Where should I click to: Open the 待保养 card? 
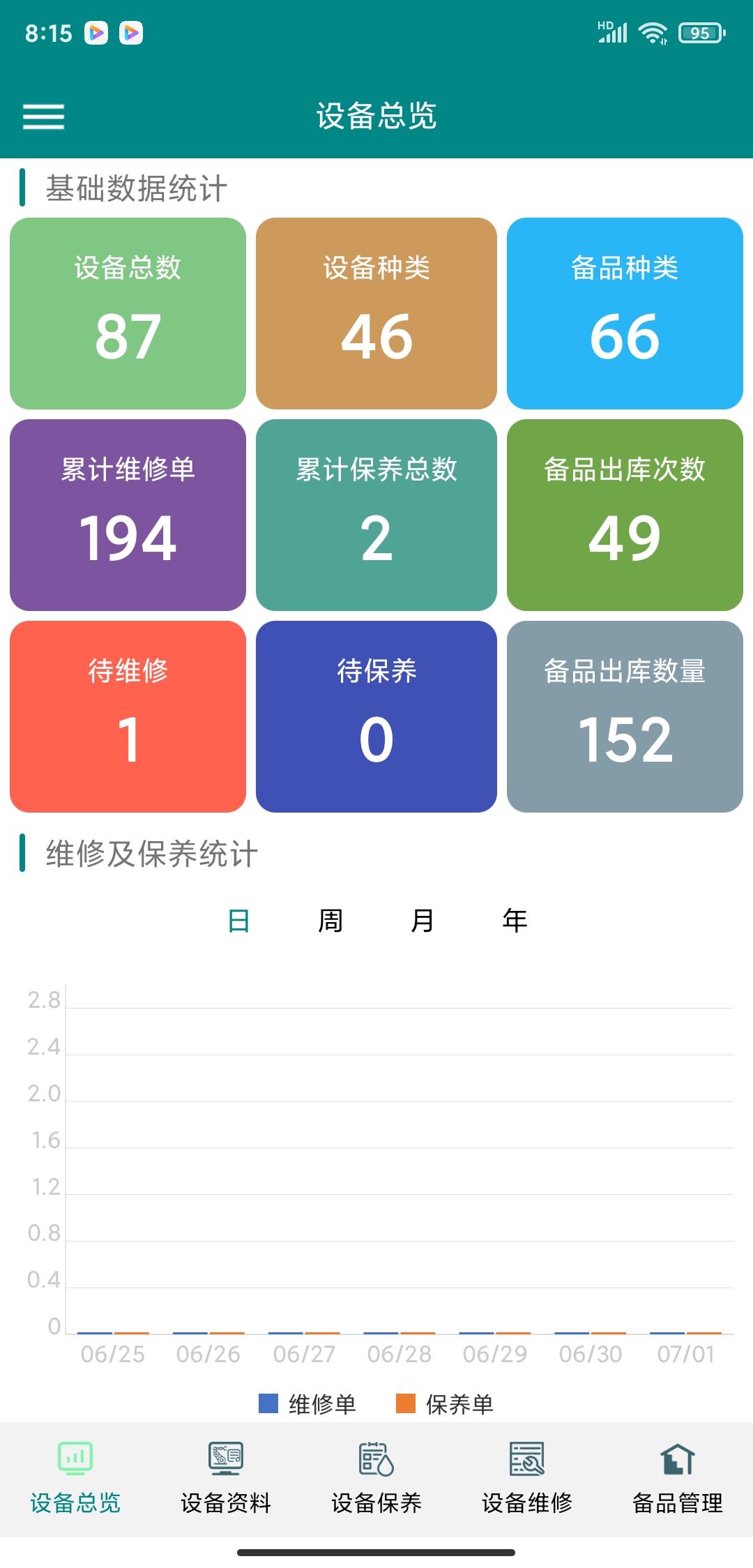(376, 716)
